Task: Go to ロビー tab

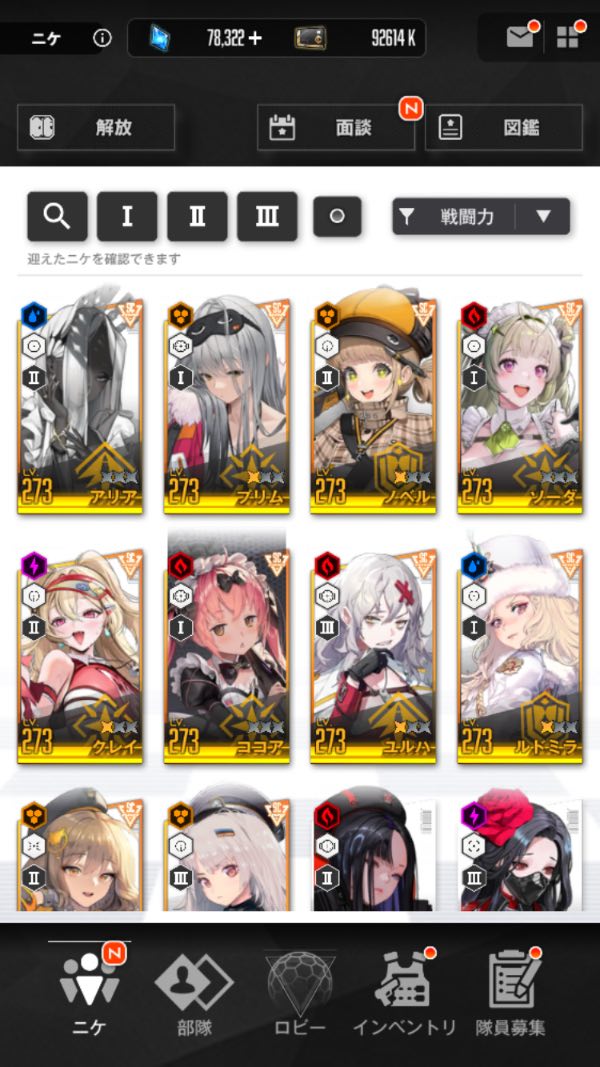Action: coord(300,990)
